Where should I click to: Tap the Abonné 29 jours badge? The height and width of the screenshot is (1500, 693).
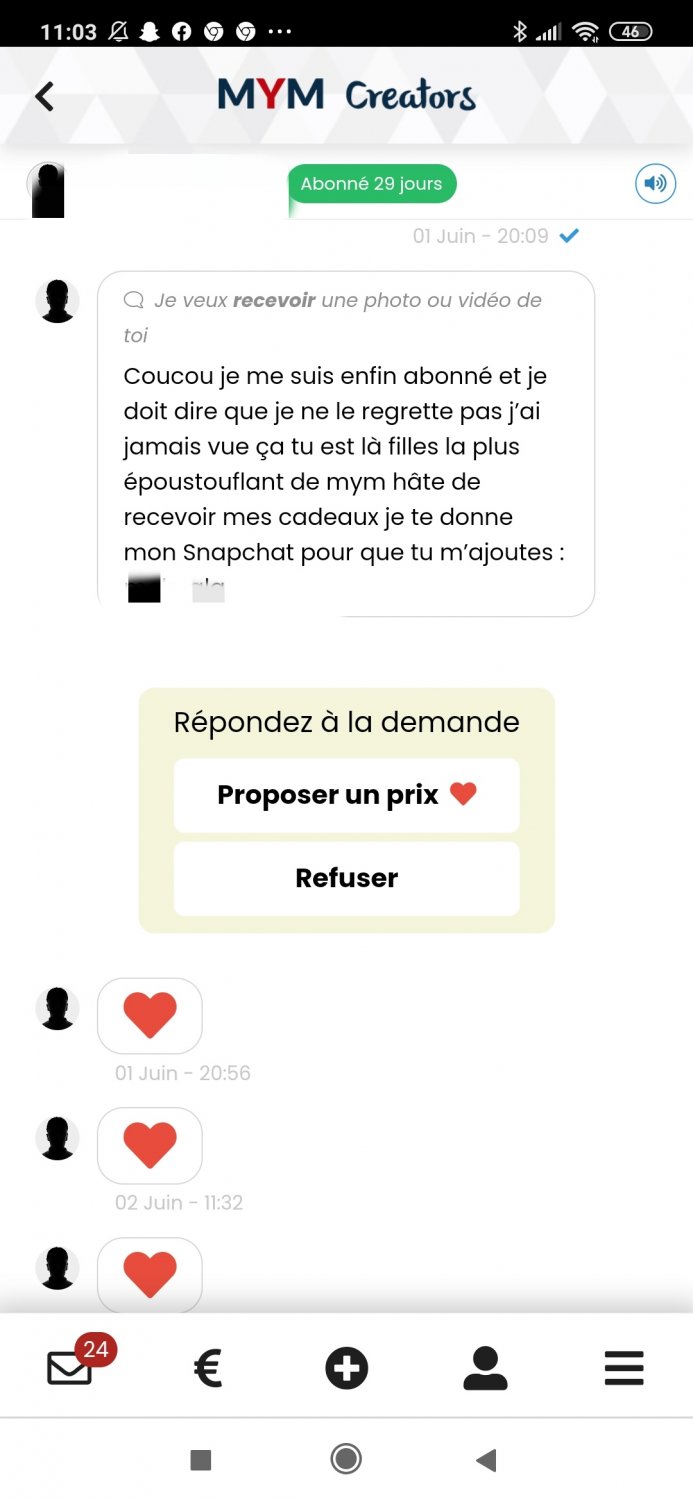pos(372,184)
